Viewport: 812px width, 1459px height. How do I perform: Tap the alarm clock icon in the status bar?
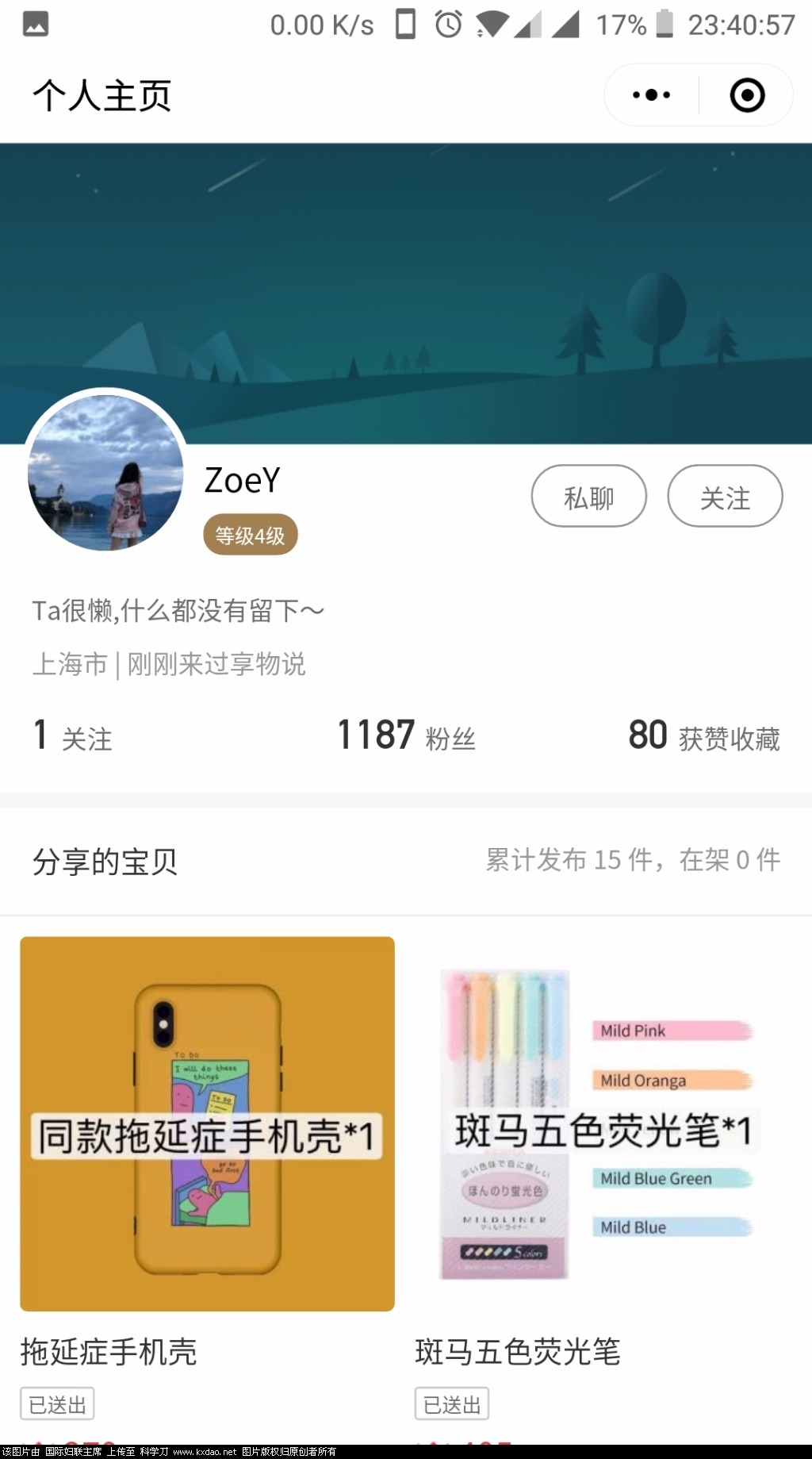click(446, 25)
